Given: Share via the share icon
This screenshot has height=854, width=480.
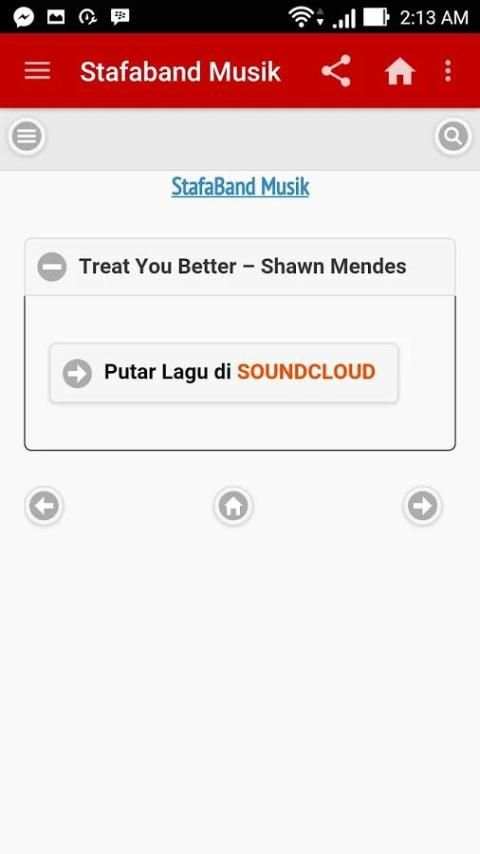Looking at the screenshot, I should [336, 71].
